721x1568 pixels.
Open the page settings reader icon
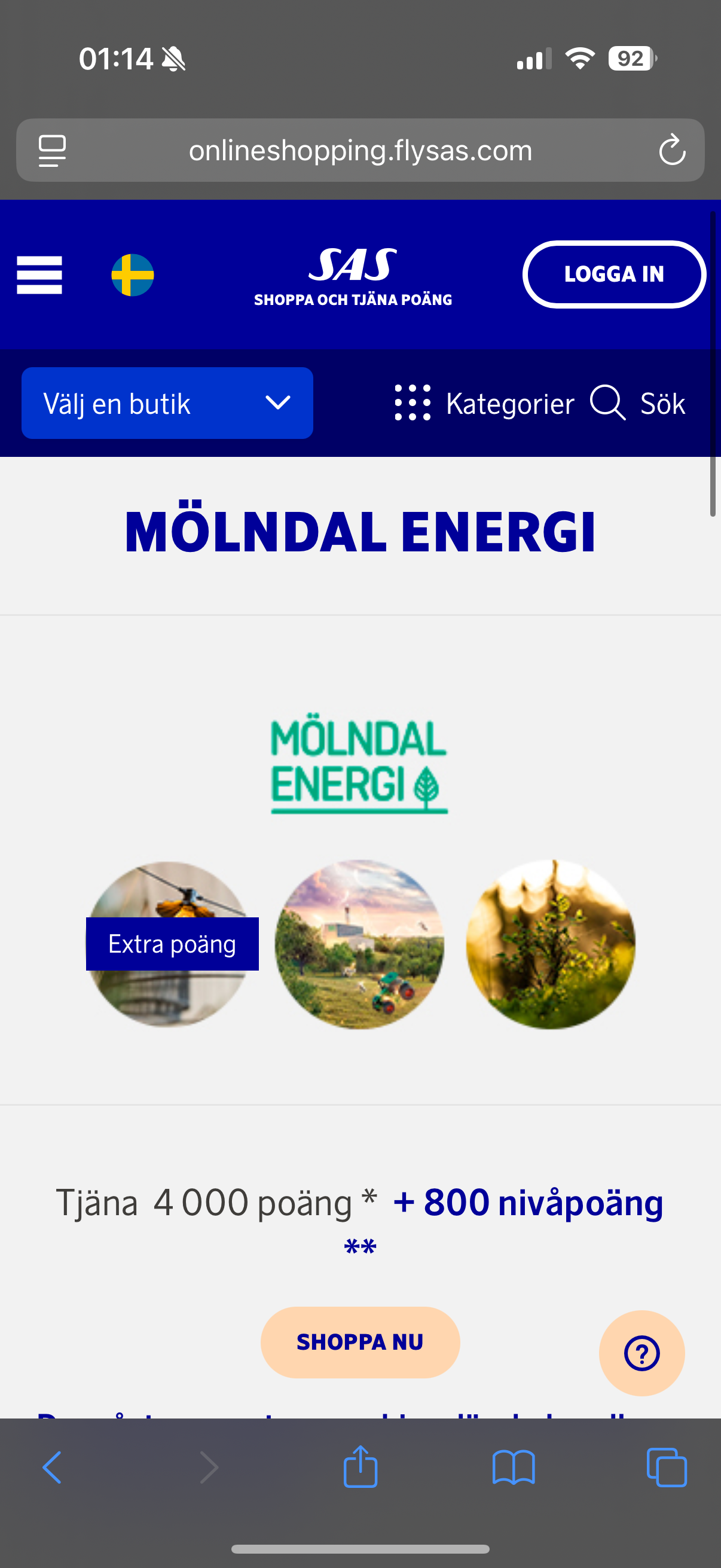coord(53,150)
